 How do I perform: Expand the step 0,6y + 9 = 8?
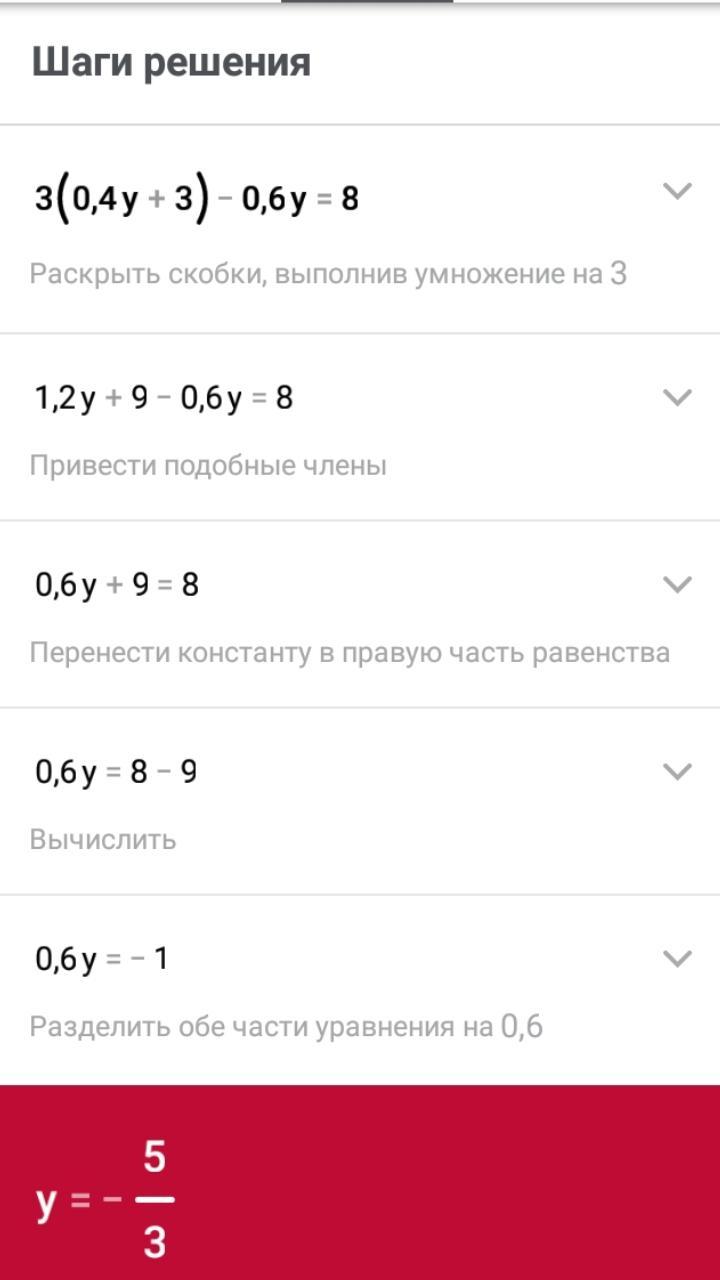click(678, 585)
